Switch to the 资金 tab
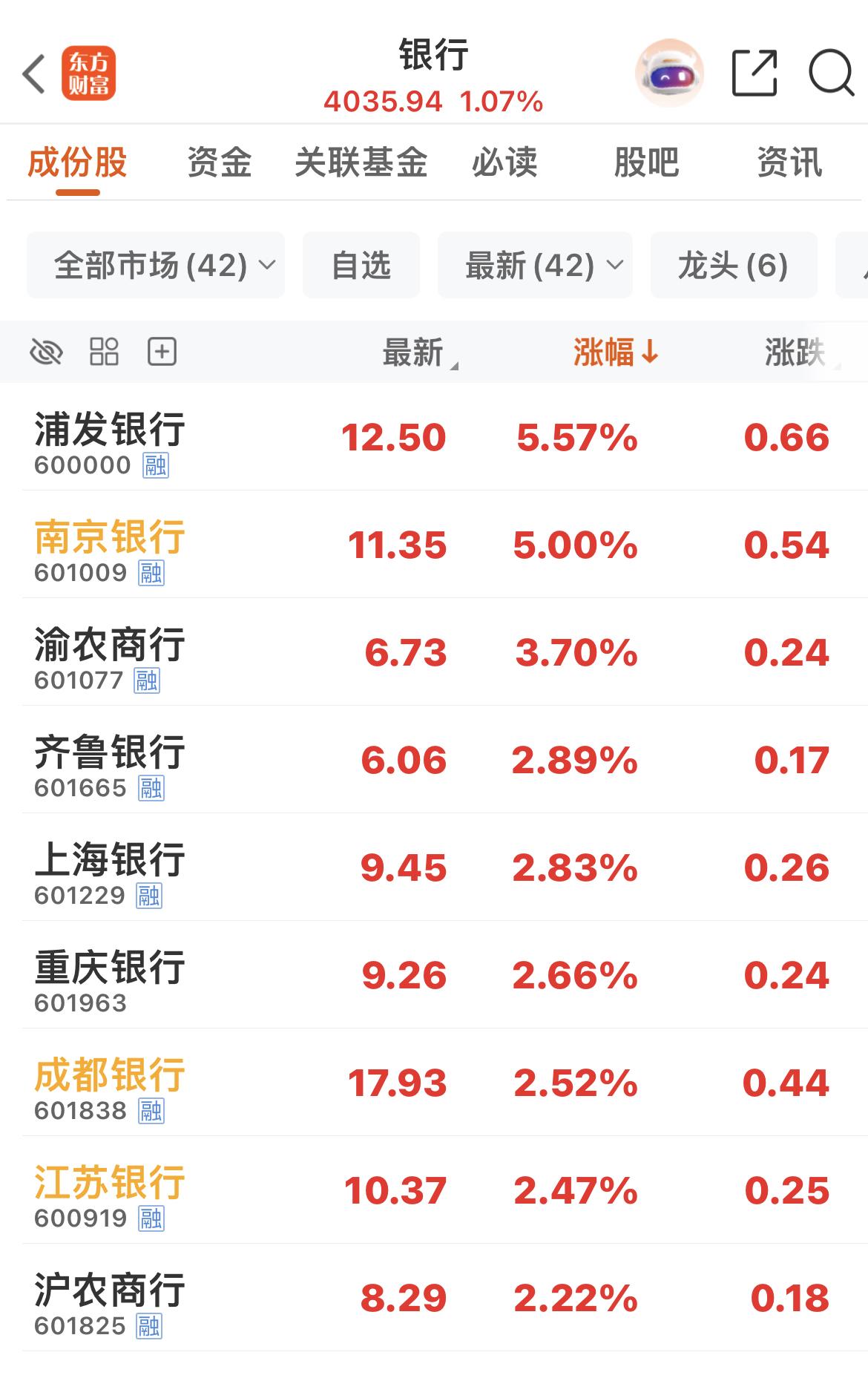This screenshot has width=868, height=1378. pyautogui.click(x=219, y=163)
